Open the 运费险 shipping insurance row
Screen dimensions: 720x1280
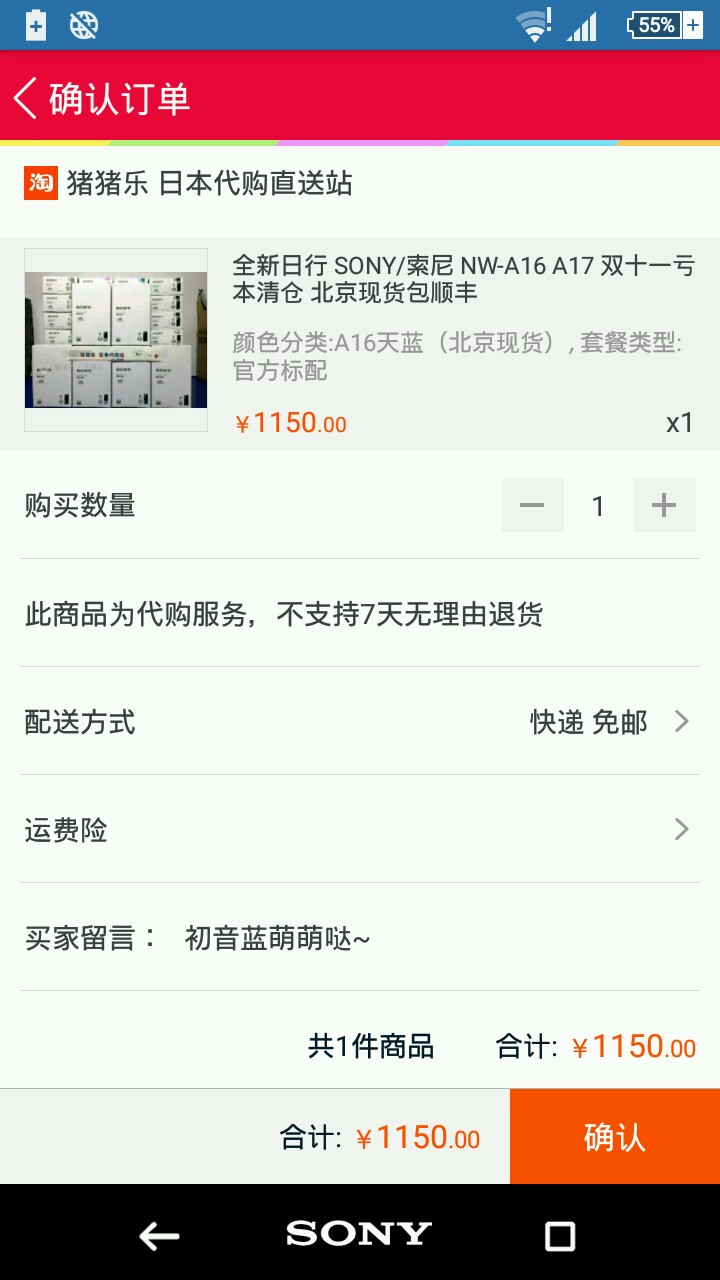coord(360,830)
